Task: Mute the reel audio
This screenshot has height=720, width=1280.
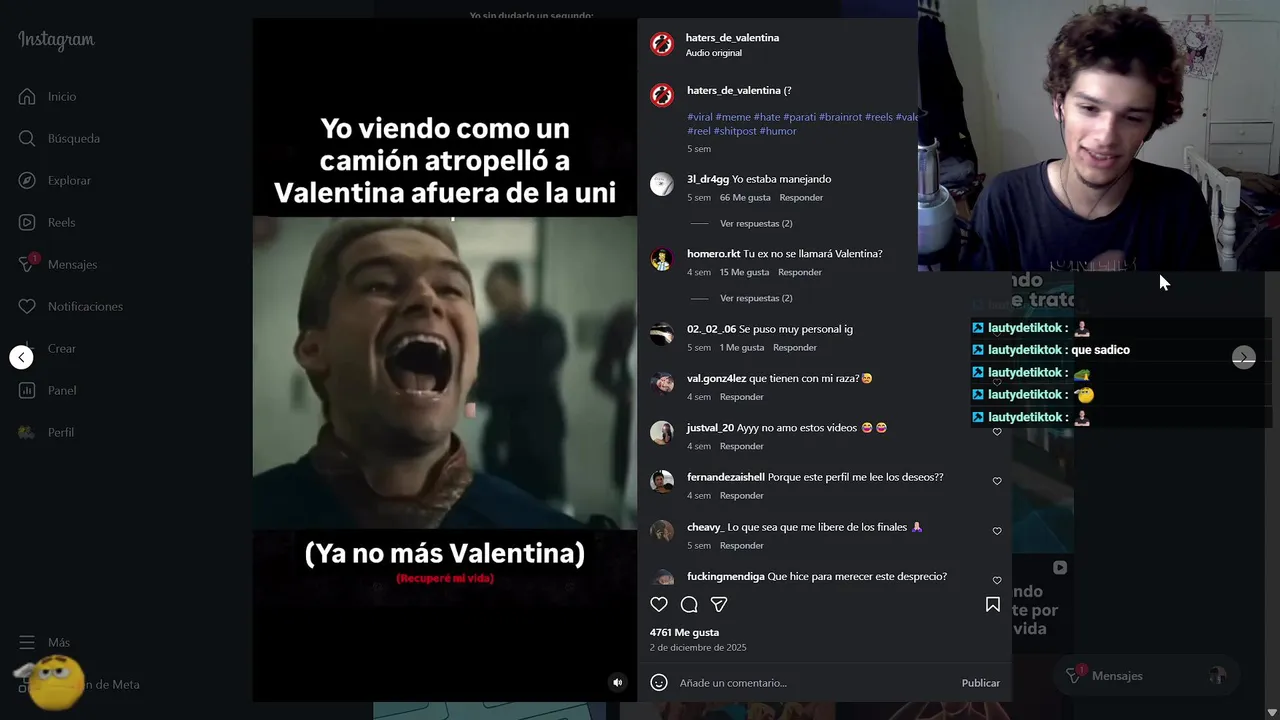Action: (x=617, y=682)
